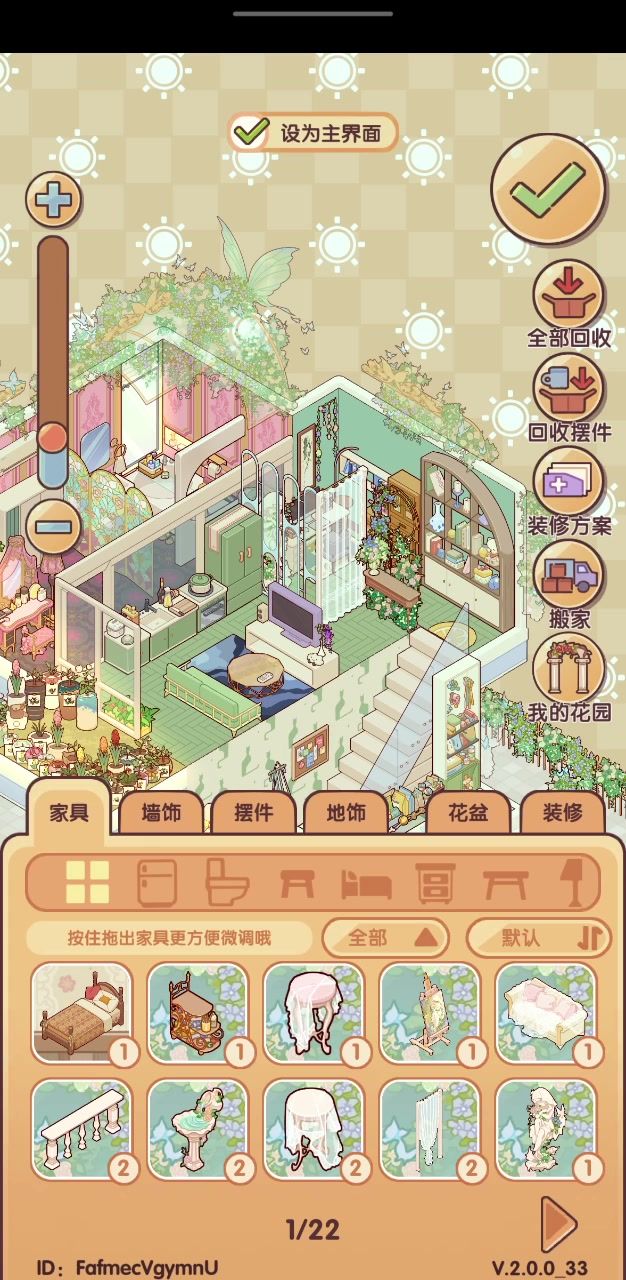Image resolution: width=626 pixels, height=1280 pixels.
Task: Switch to the 摆件 tab
Action: pos(253,814)
